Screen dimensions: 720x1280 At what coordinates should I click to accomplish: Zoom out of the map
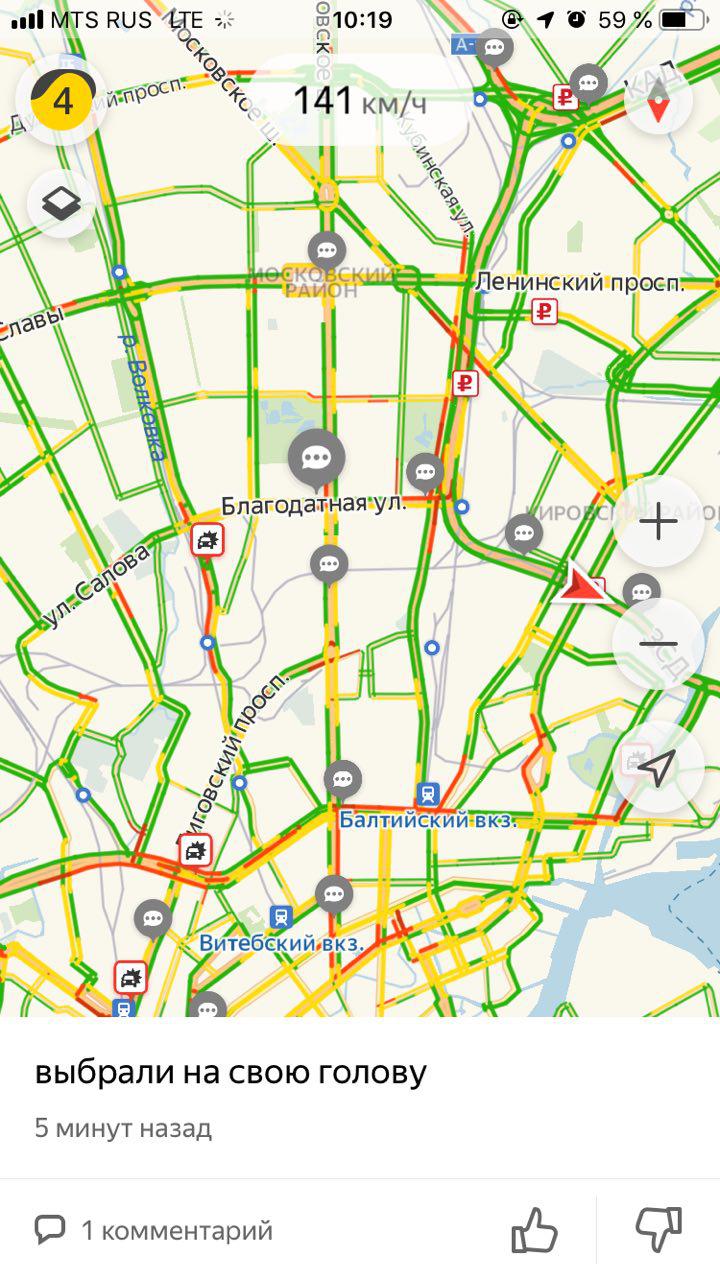[x=658, y=644]
